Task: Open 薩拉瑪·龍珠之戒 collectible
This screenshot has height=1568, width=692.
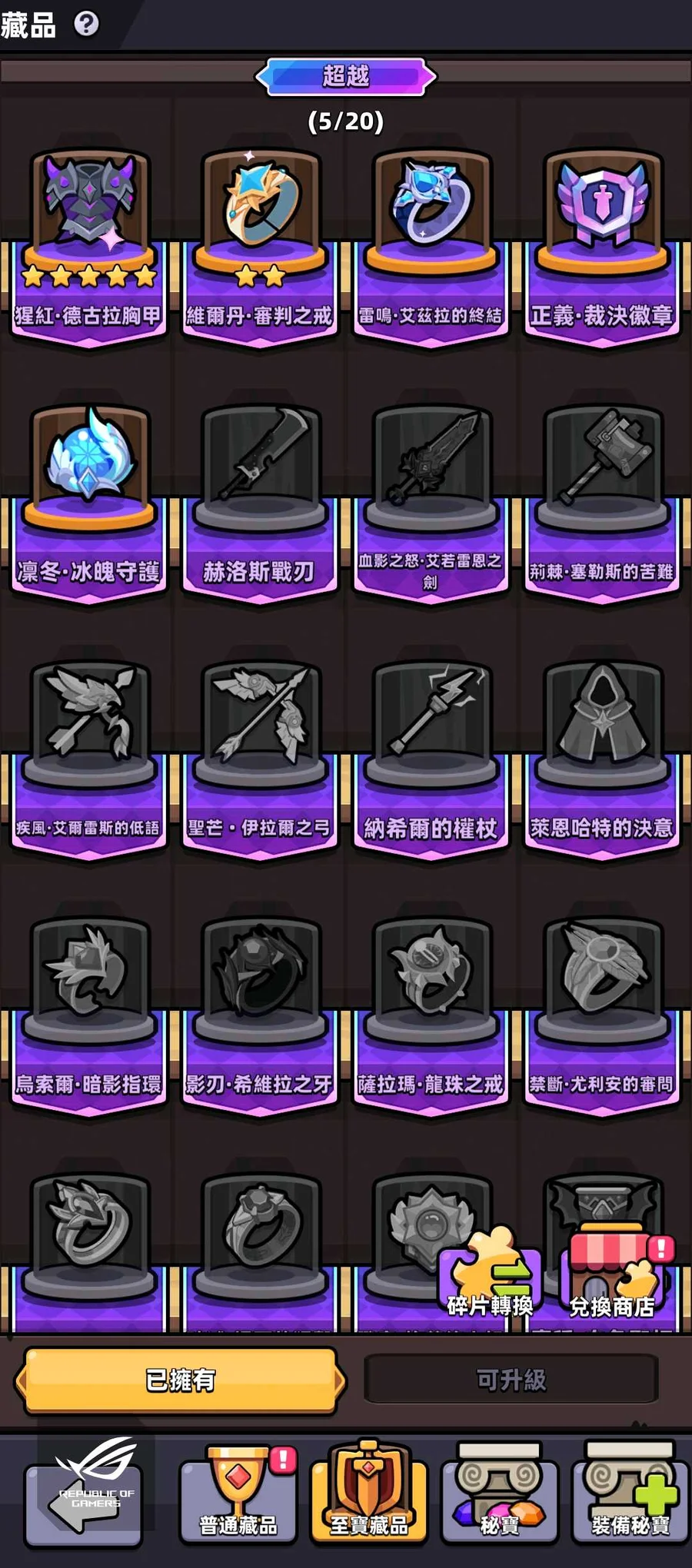Action: (x=431, y=1013)
